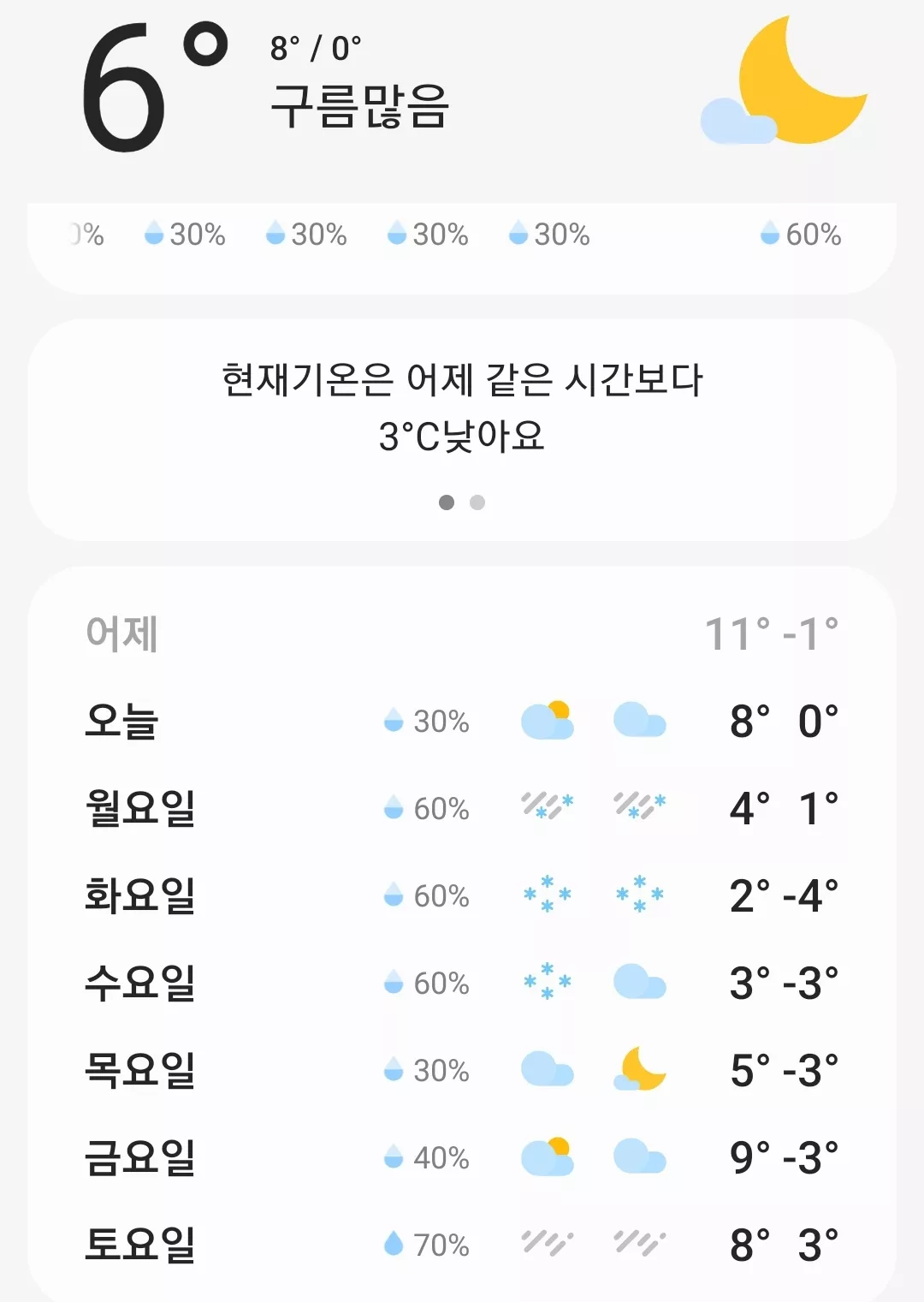This screenshot has width=924, height=1302.
Task: Open the 수요일 forecast row
Action: [x=462, y=984]
